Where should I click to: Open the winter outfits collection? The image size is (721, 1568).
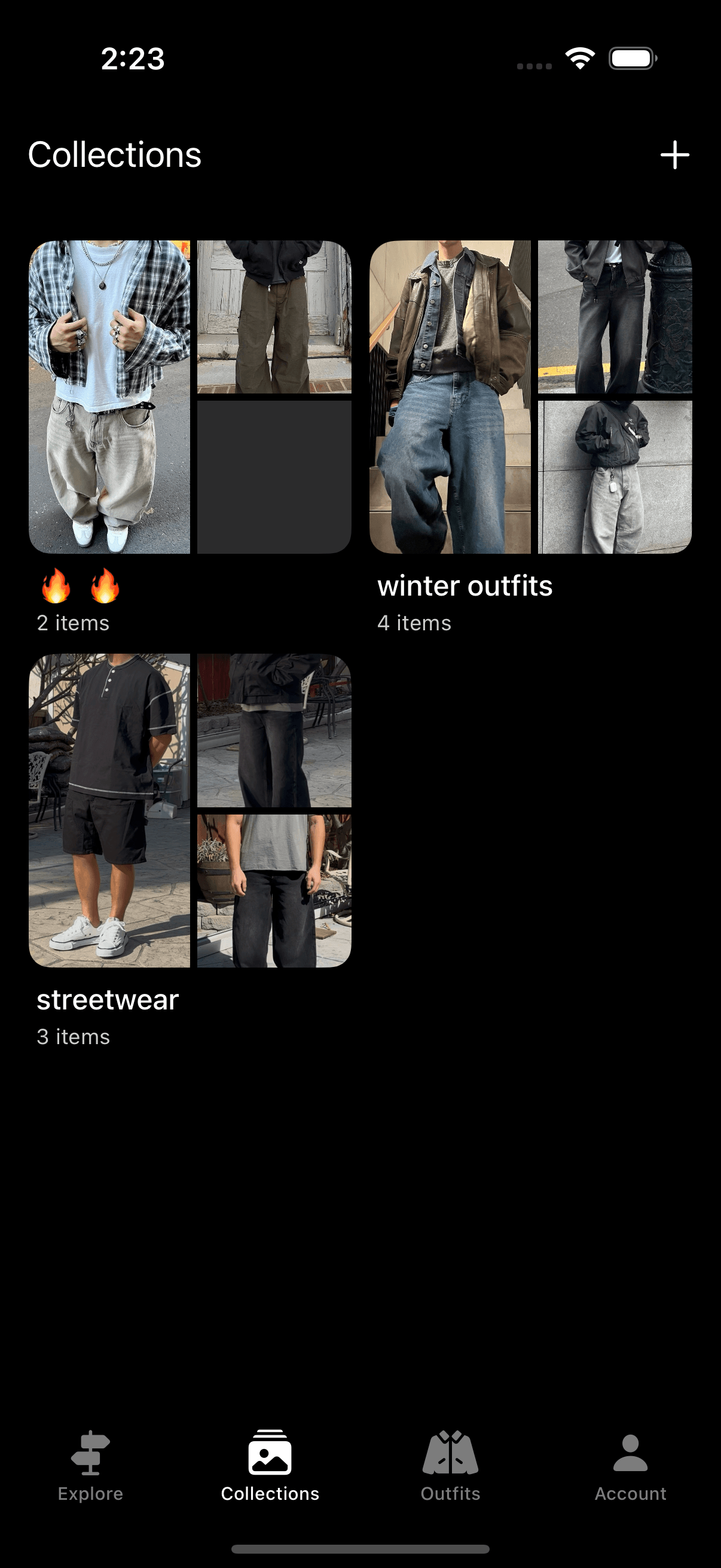(x=533, y=396)
